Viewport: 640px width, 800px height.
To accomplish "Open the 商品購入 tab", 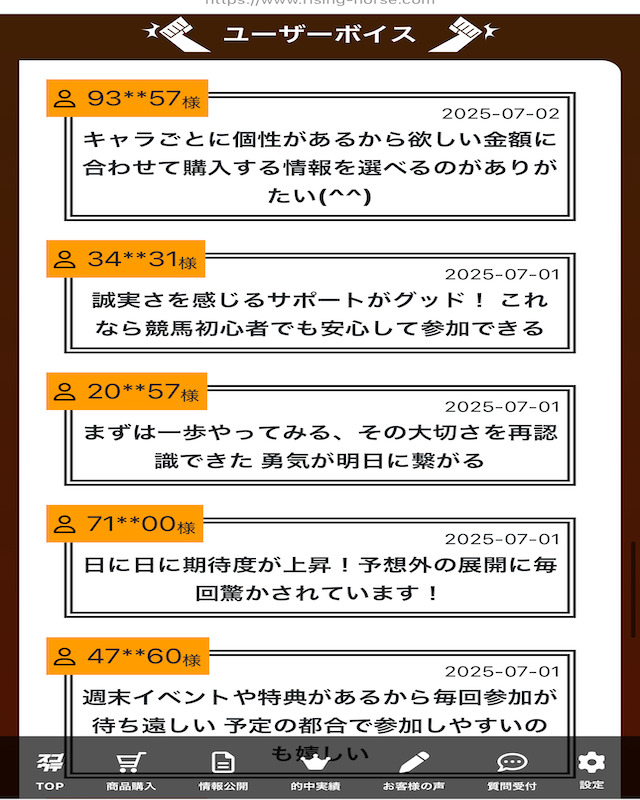I will 131,769.
